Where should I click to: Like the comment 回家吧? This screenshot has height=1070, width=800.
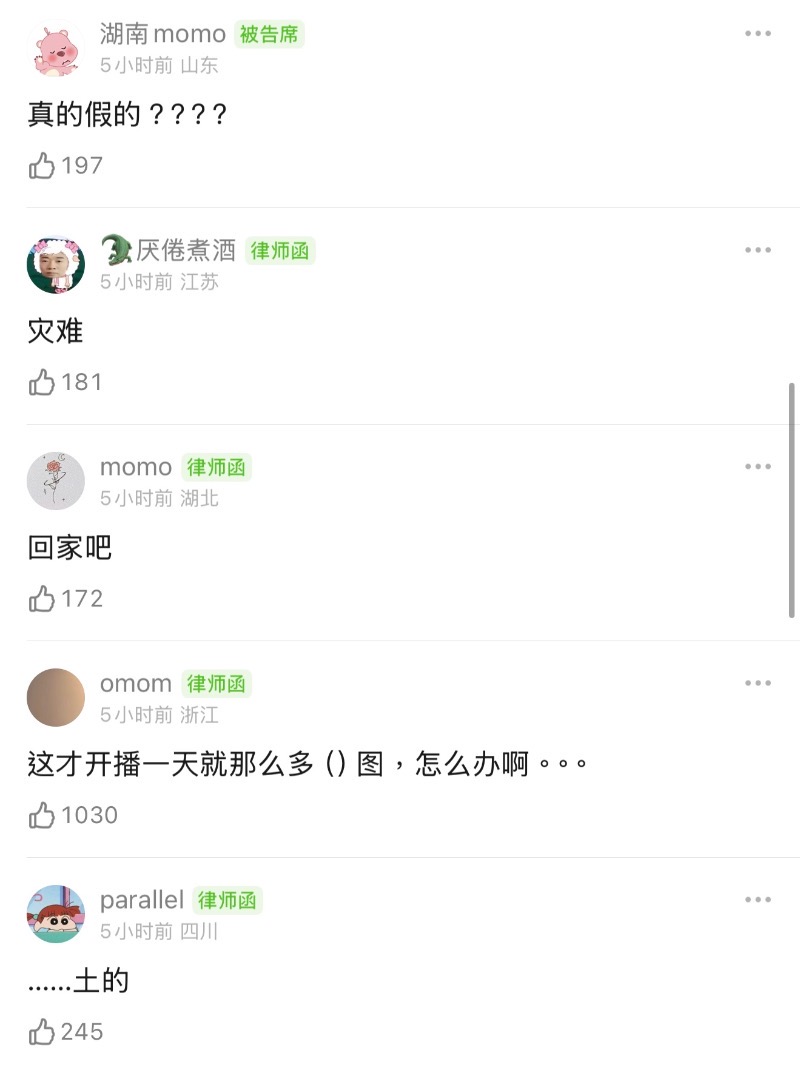[x=42, y=599]
